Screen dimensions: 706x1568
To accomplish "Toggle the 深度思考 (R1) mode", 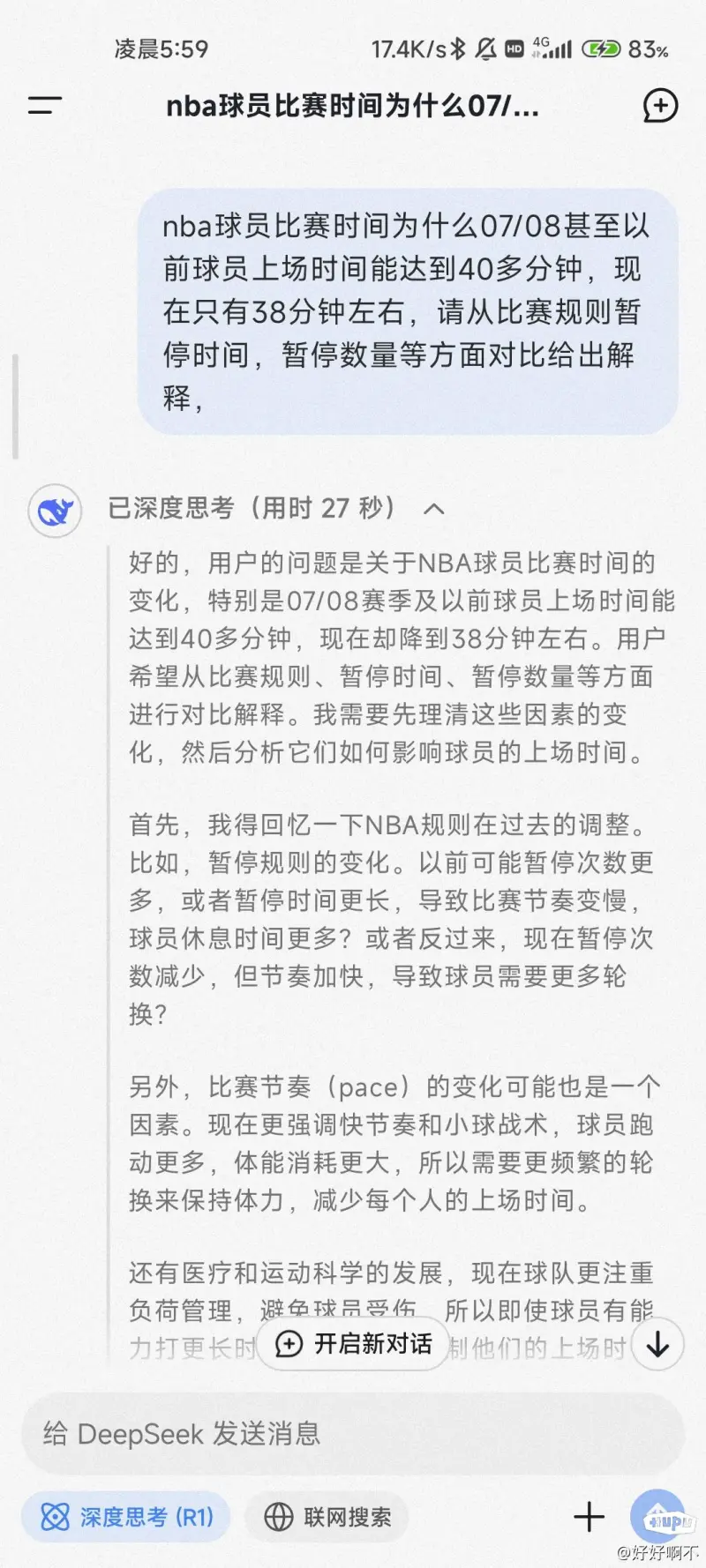I will [x=126, y=1517].
